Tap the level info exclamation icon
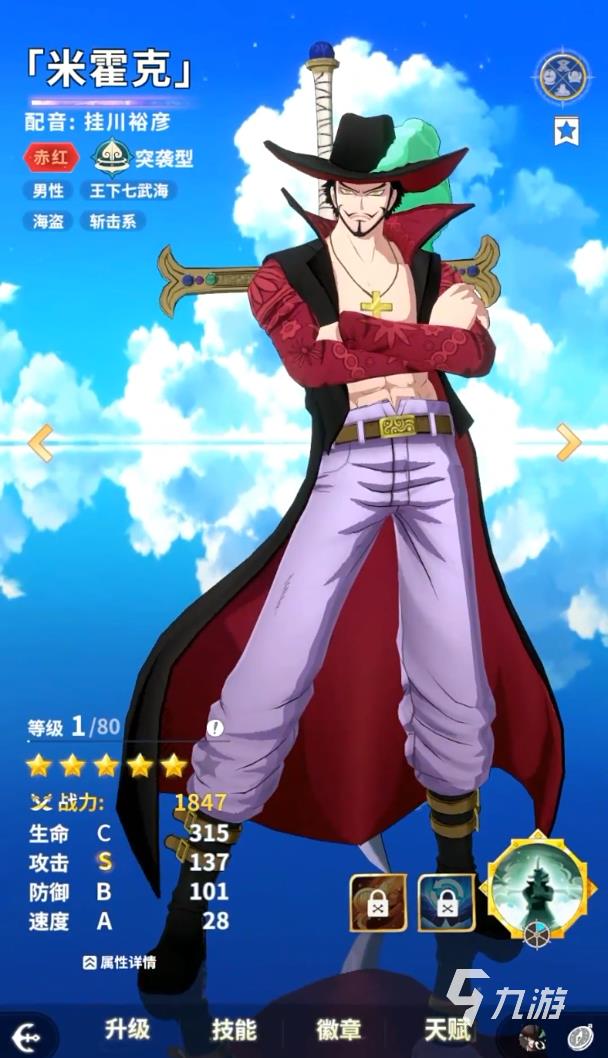This screenshot has height=1058, width=608. (215, 728)
